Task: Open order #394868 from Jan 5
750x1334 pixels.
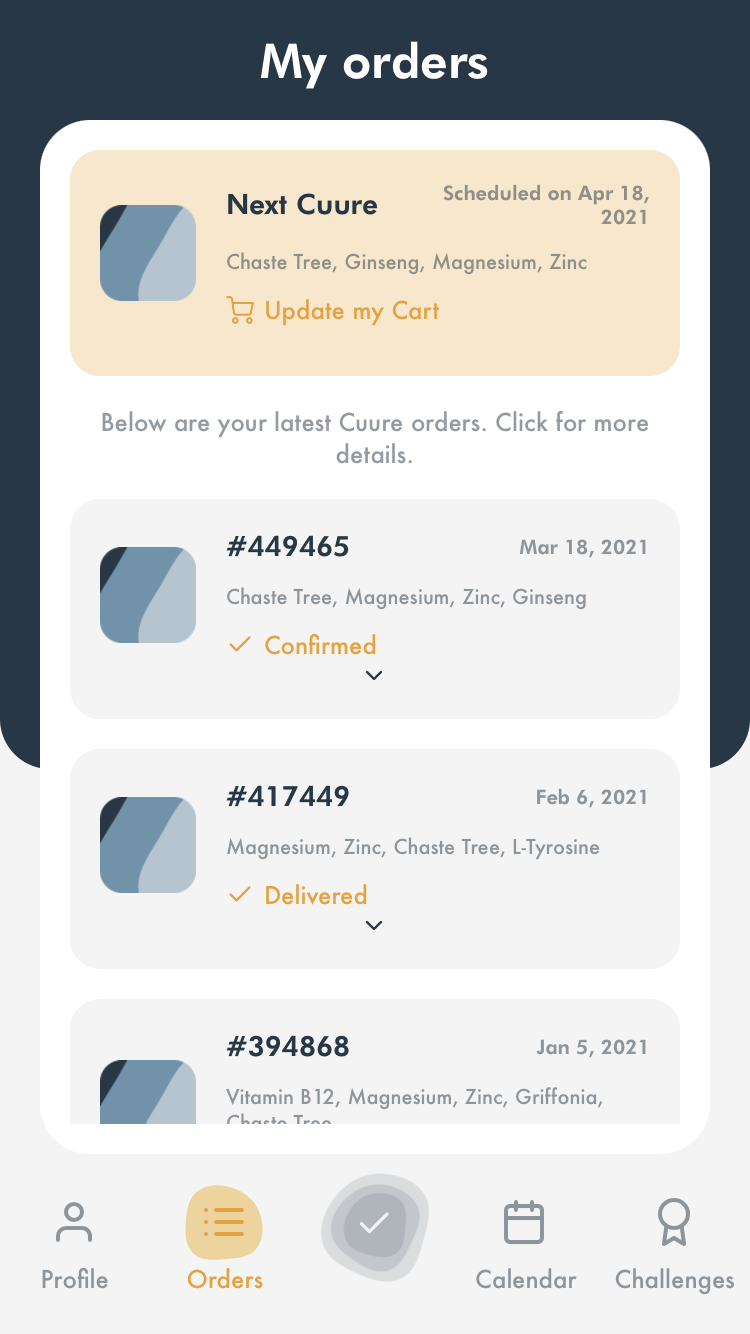Action: (375, 1062)
